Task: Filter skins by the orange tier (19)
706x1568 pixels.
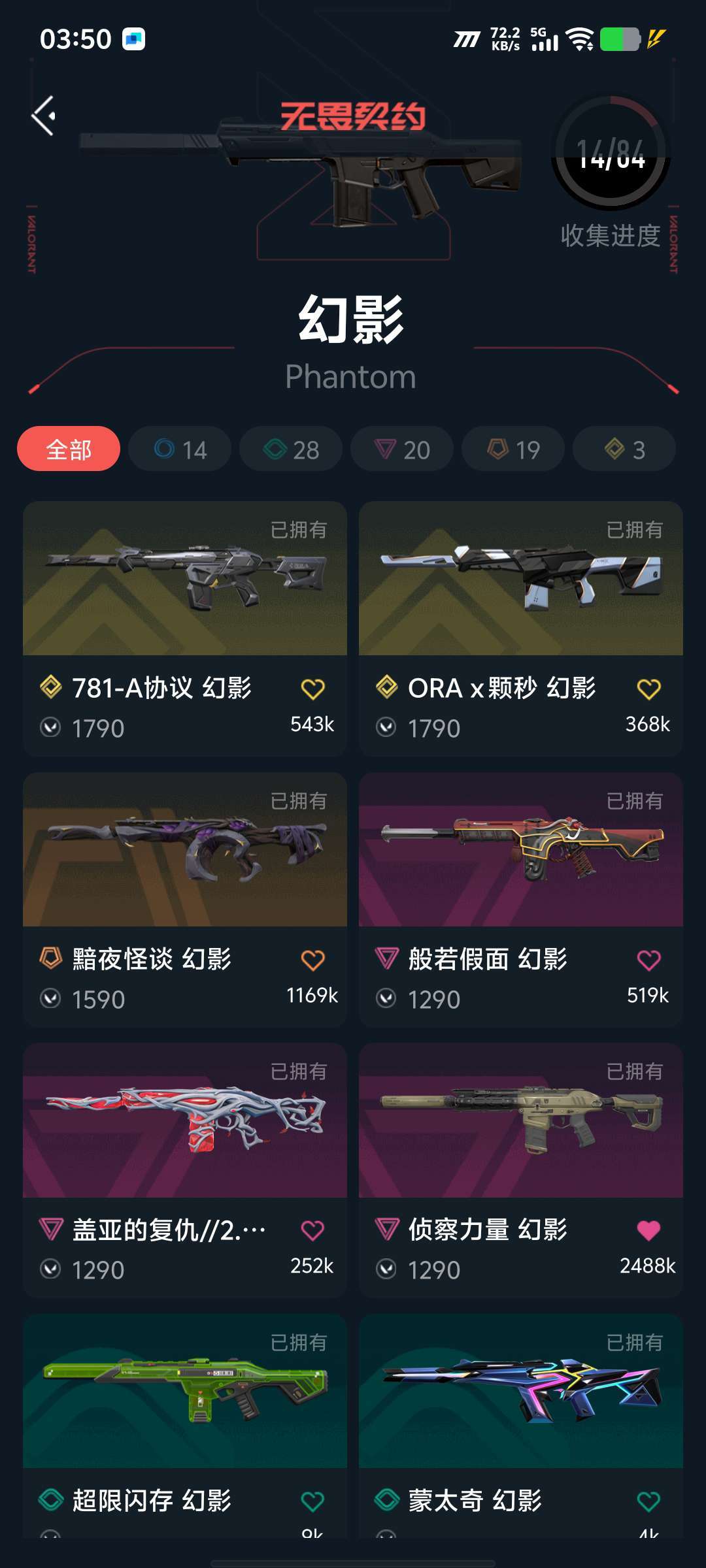Action: click(x=513, y=449)
